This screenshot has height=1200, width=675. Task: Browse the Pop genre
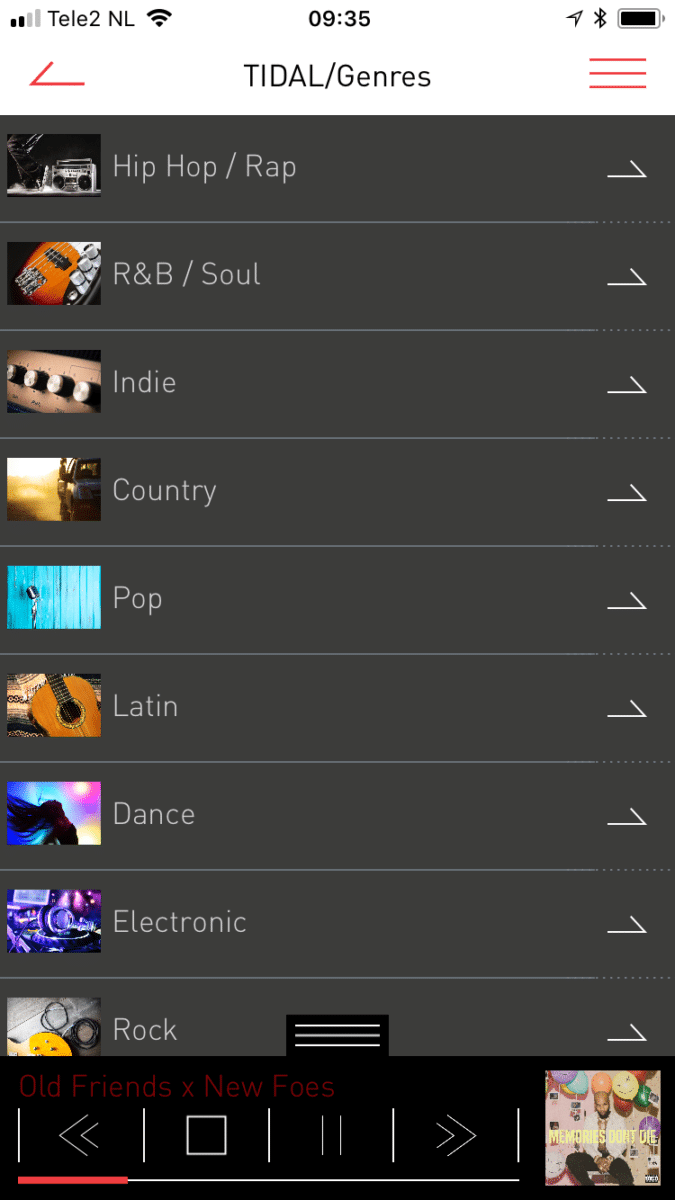pos(337,600)
